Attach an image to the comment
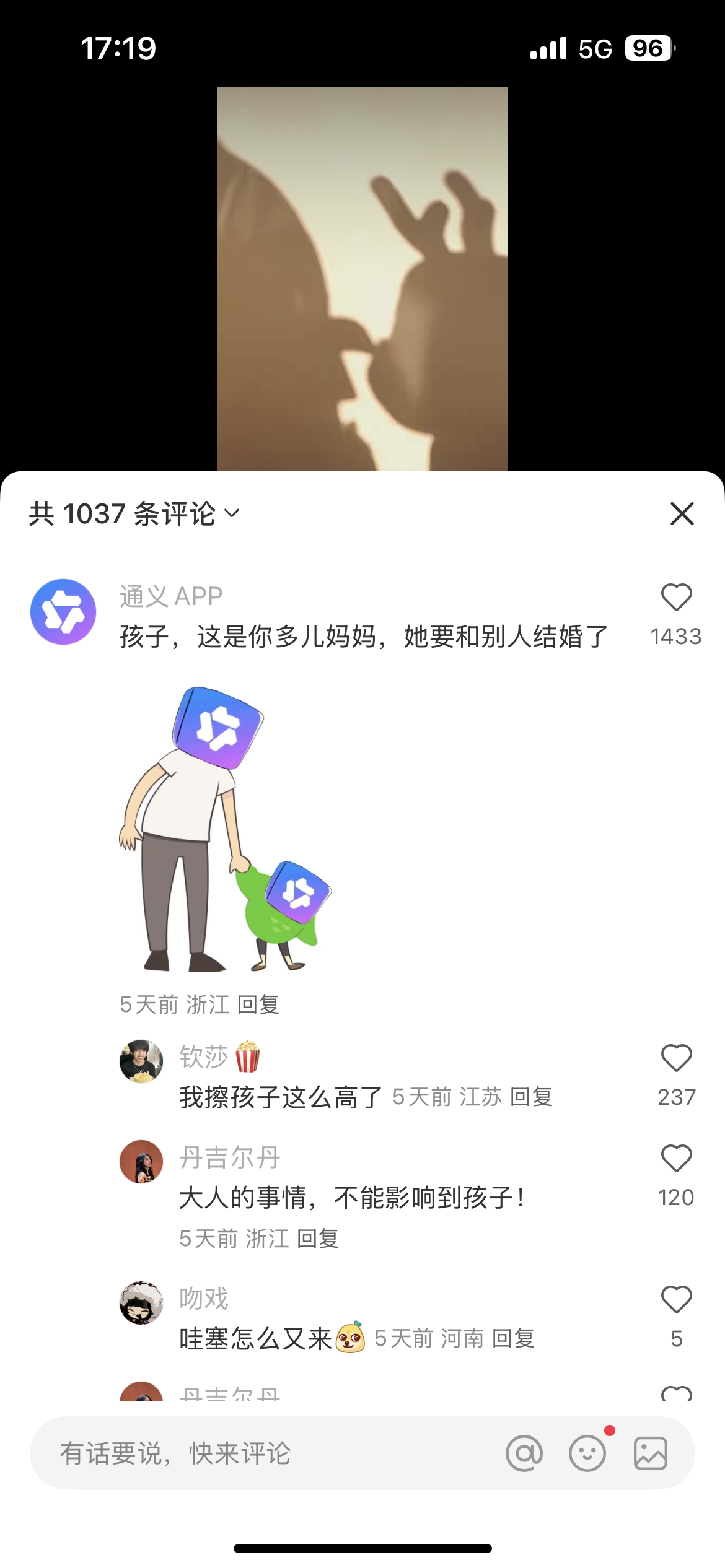 [x=650, y=1453]
